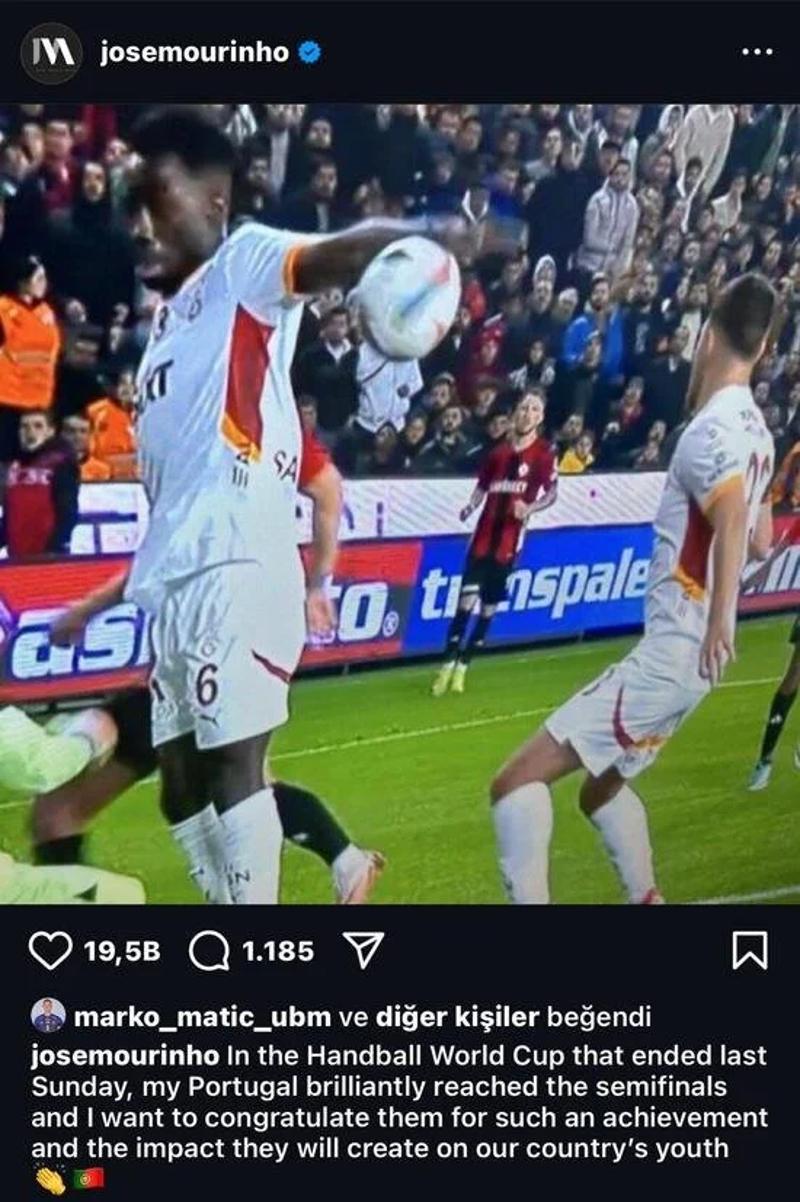Tap josemourinho's name in the caption

coord(125,1055)
